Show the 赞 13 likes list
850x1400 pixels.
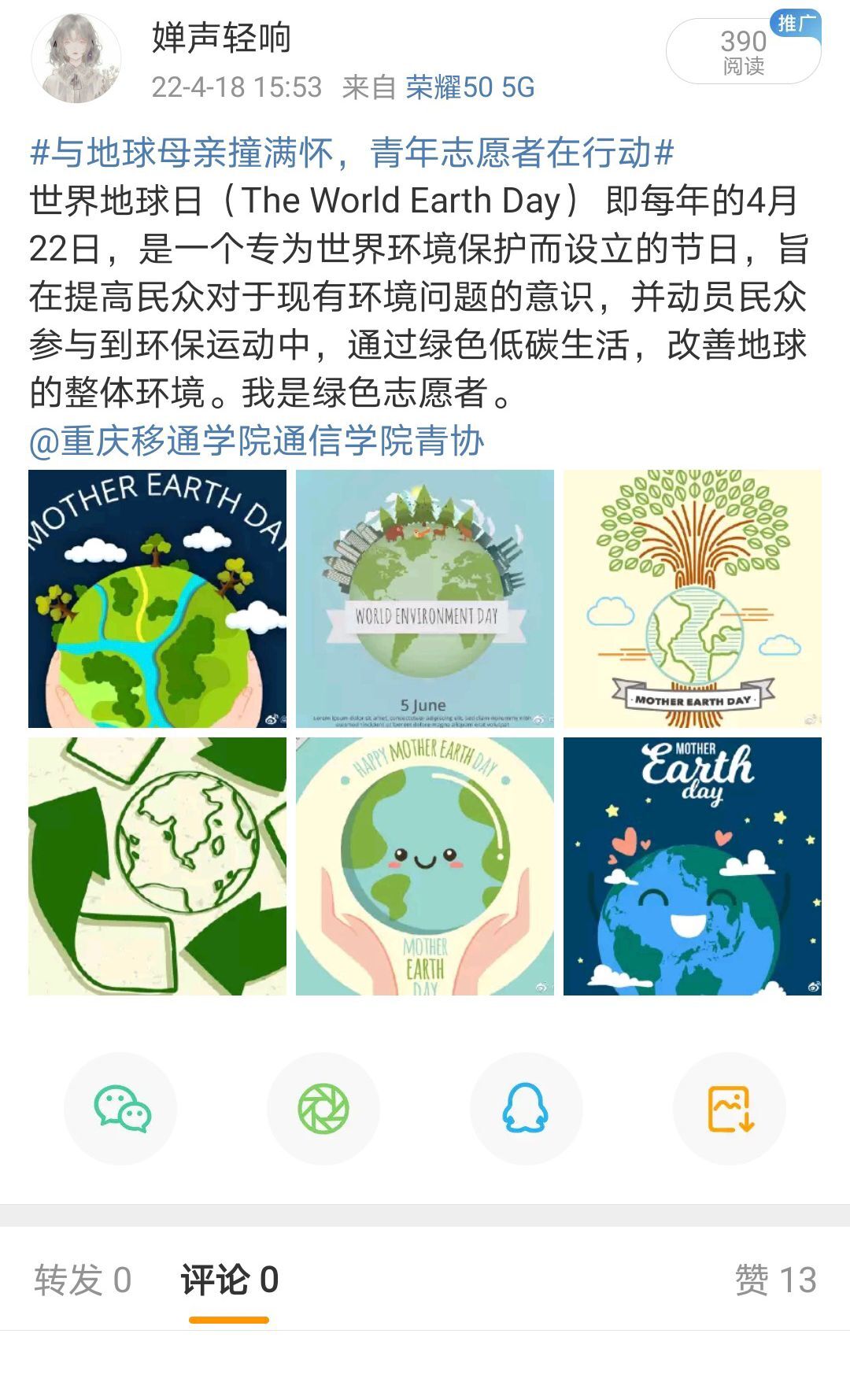(x=775, y=1280)
